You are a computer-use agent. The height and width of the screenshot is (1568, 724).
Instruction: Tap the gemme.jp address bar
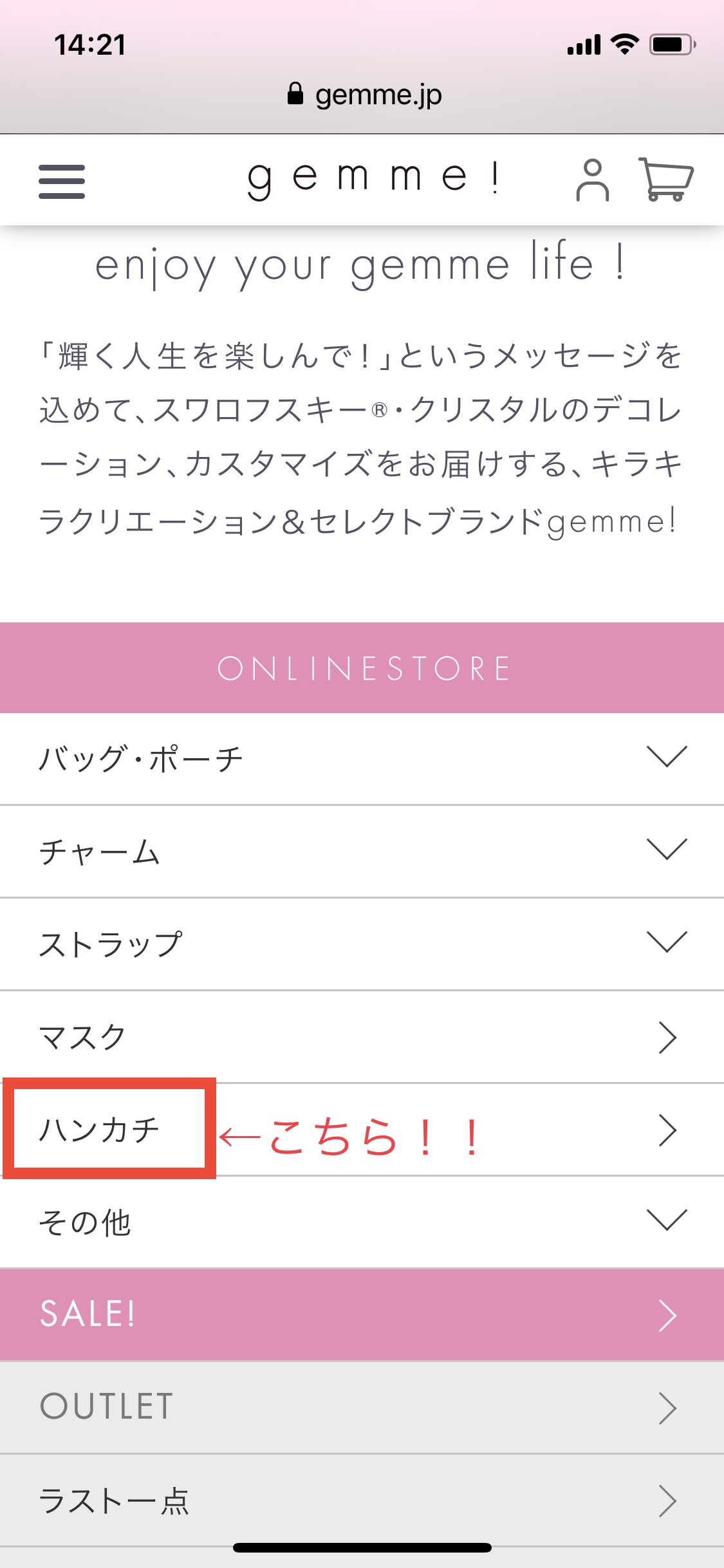point(364,95)
